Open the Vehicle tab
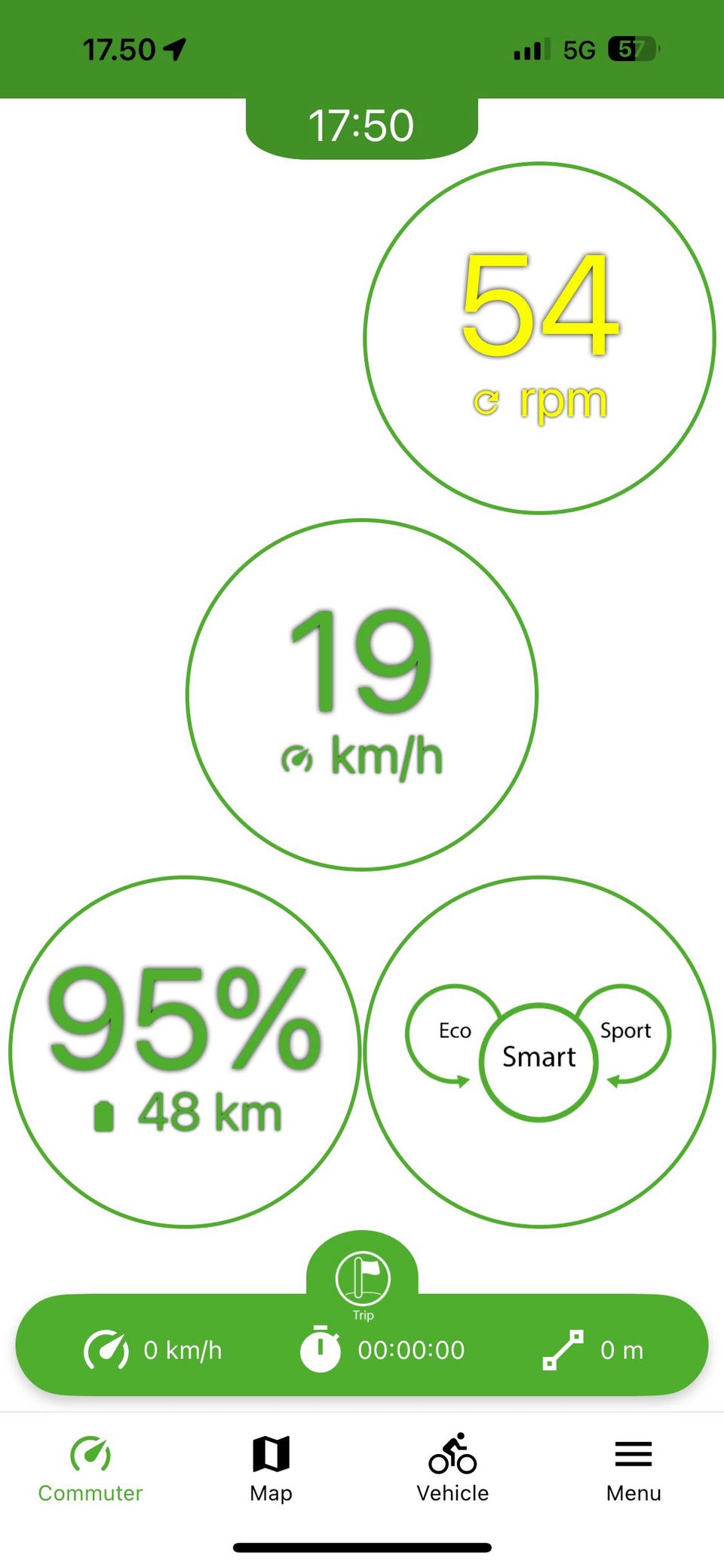This screenshot has width=724, height=1568. coord(452,1468)
